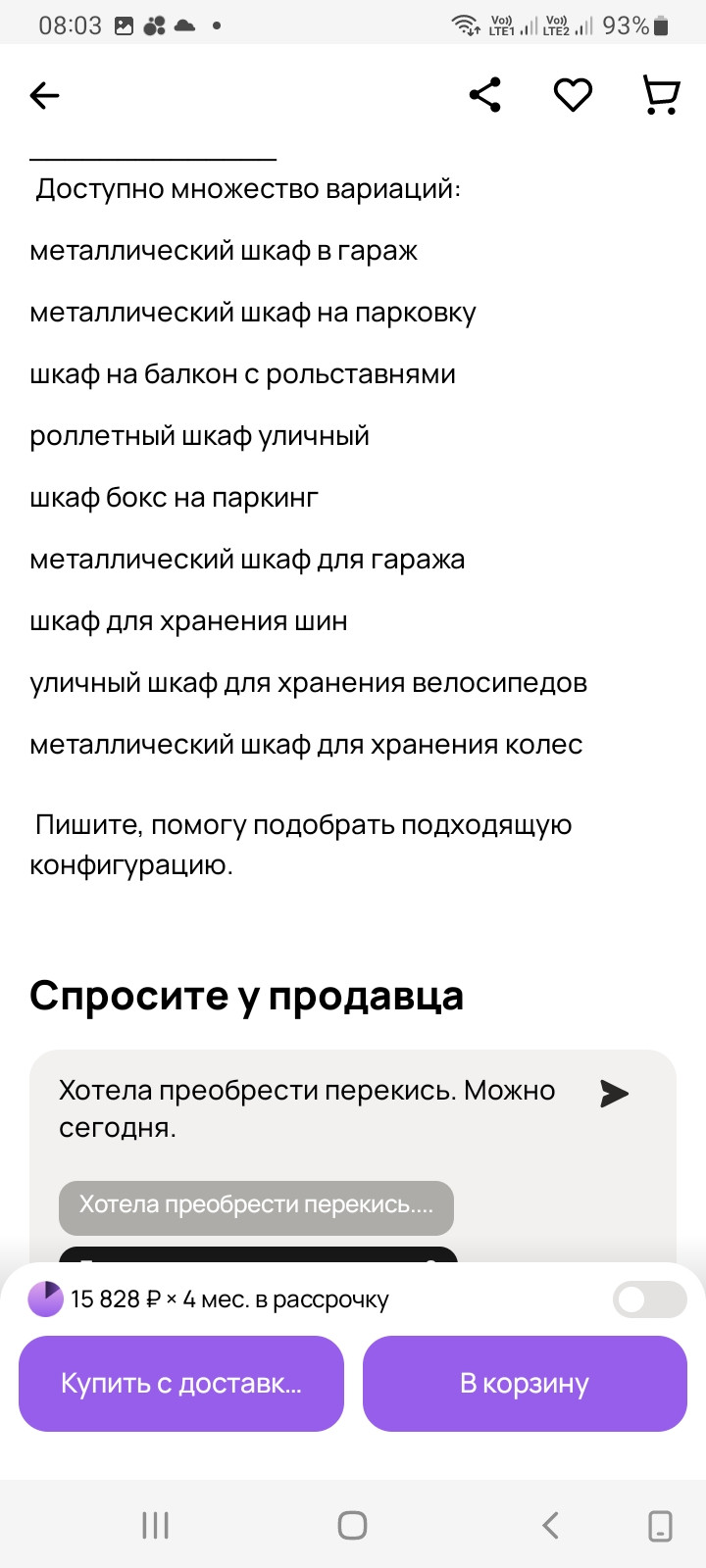Send the question to the seller

614,1093
